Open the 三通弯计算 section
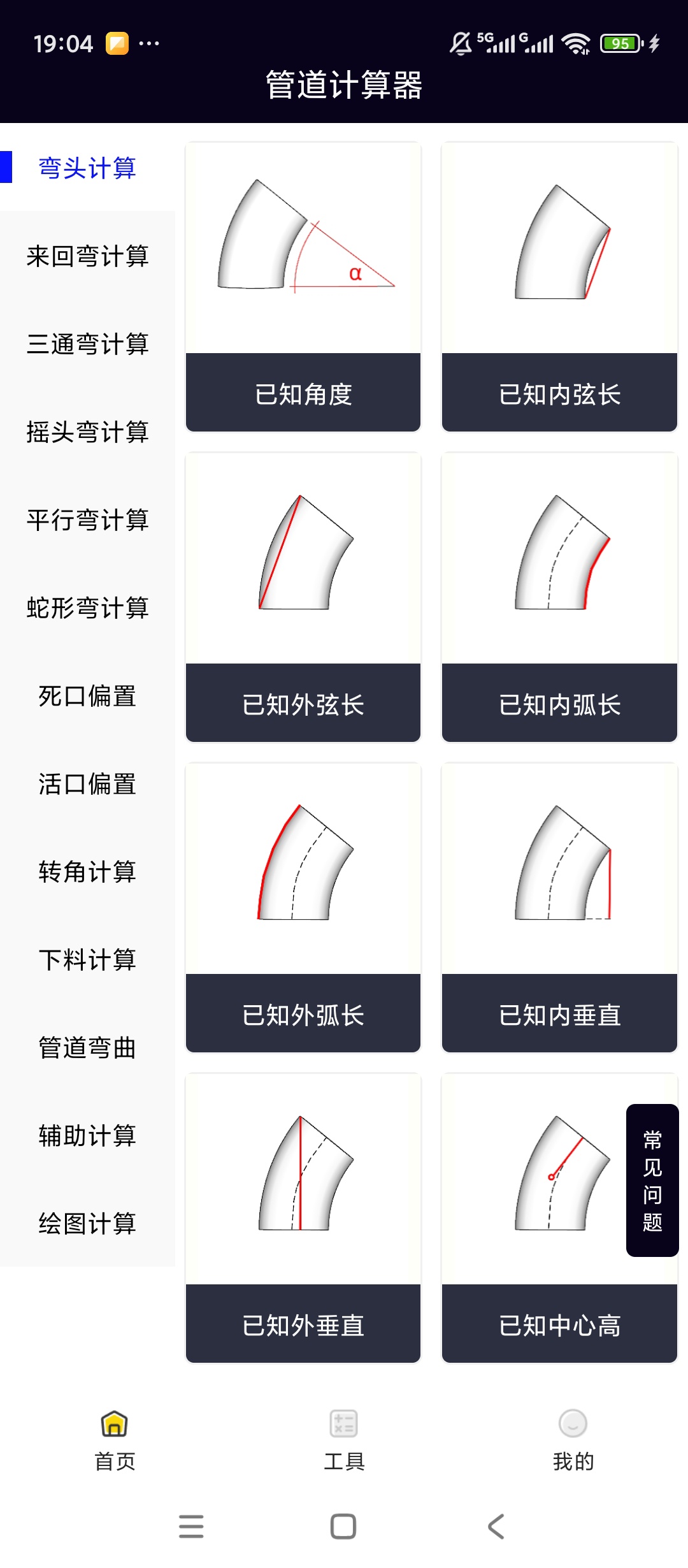This screenshot has width=688, height=1568. 87,346
